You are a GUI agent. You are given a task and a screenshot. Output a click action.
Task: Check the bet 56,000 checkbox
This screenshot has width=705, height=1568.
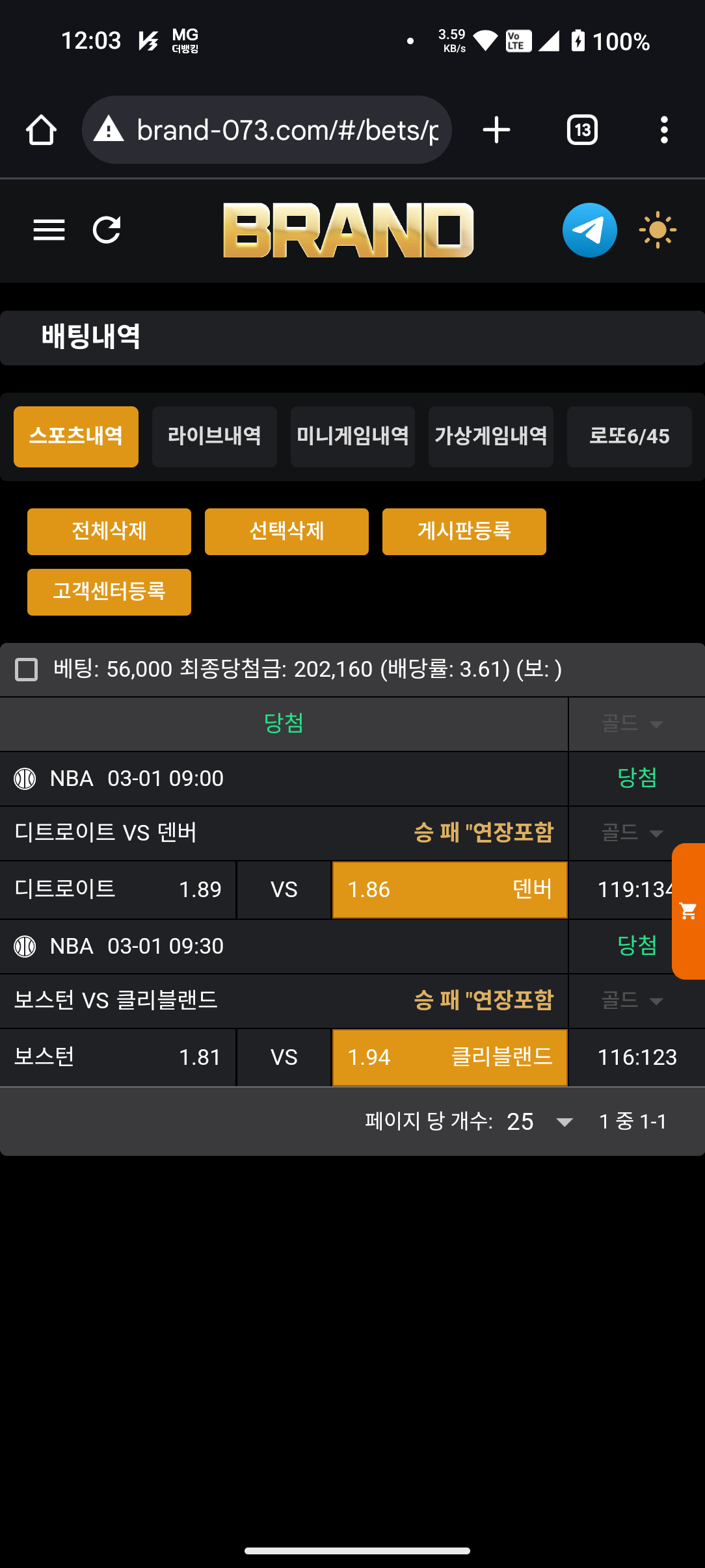pyautogui.click(x=27, y=669)
